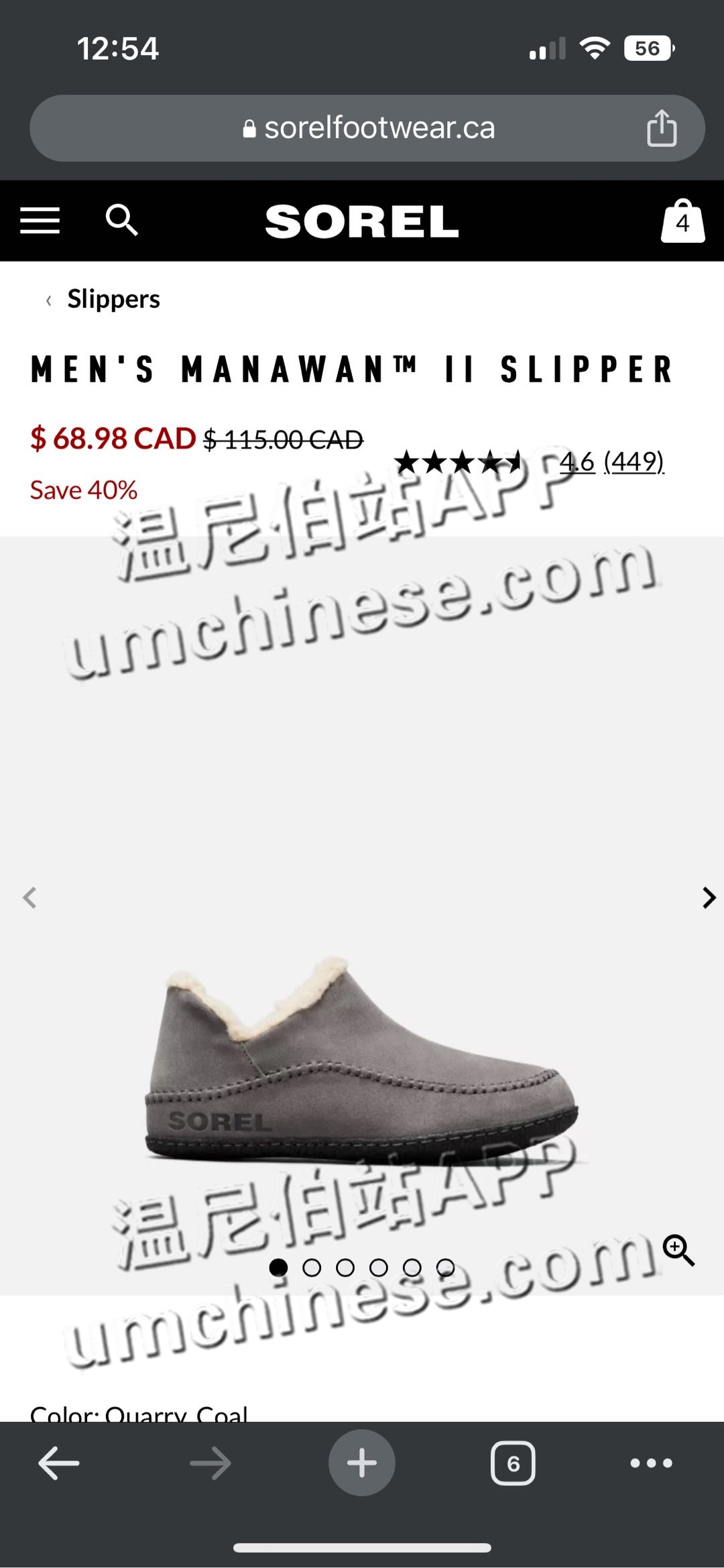Open the hamburger navigation menu
The image size is (724, 1568).
pos(40,221)
